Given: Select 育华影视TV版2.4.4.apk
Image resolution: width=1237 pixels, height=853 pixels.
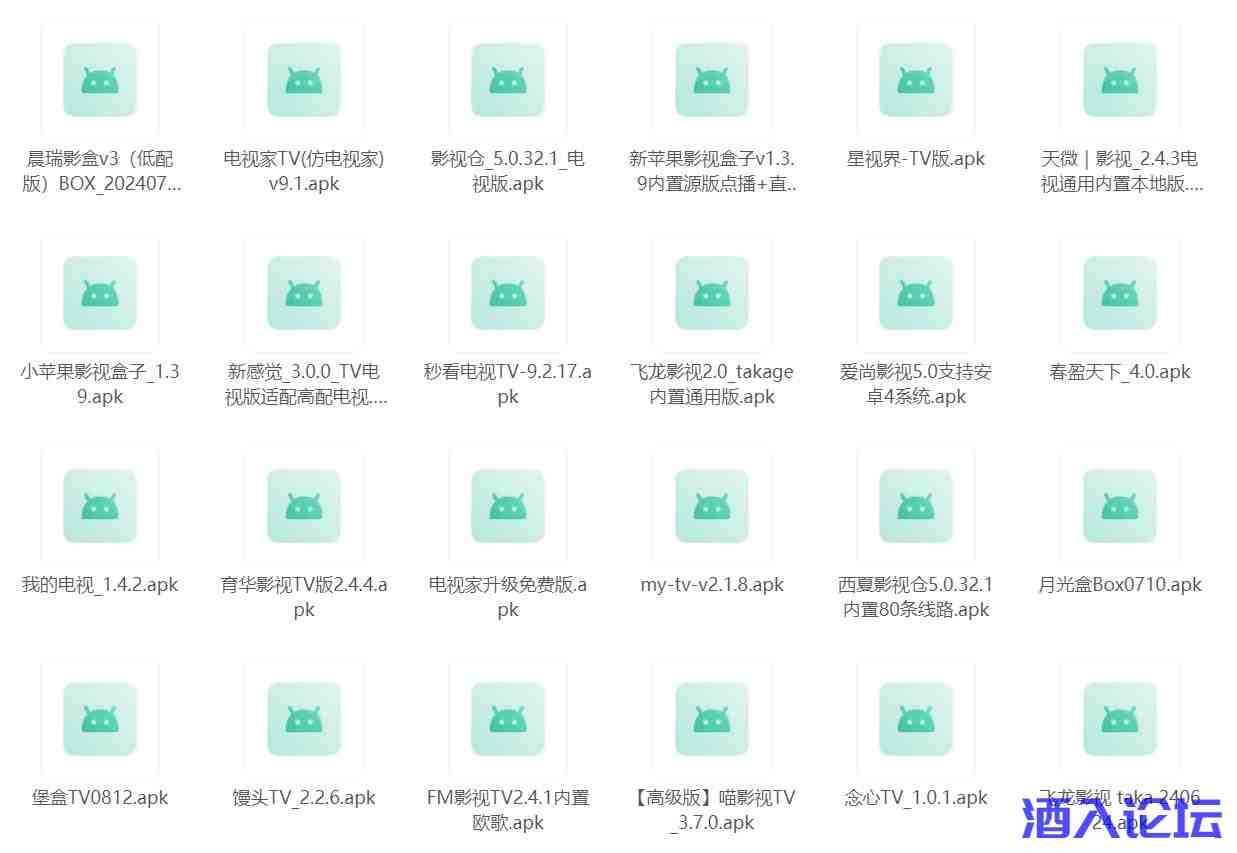Looking at the screenshot, I should click(x=304, y=506).
